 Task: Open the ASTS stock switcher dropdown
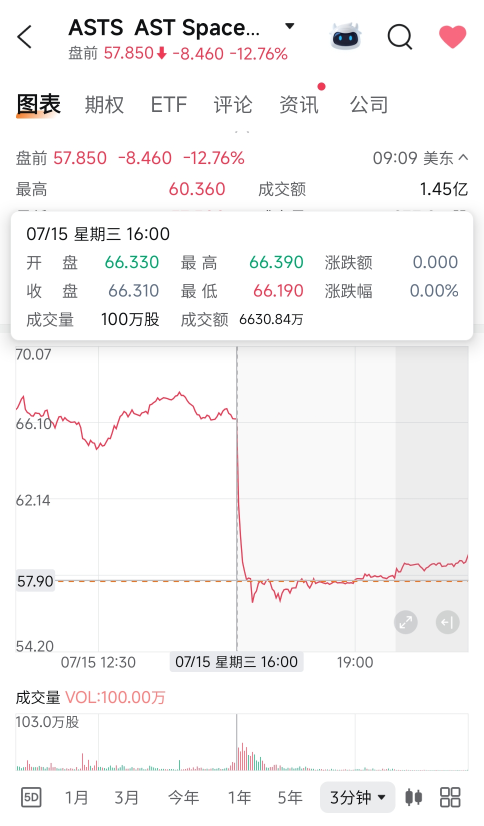[x=289, y=26]
